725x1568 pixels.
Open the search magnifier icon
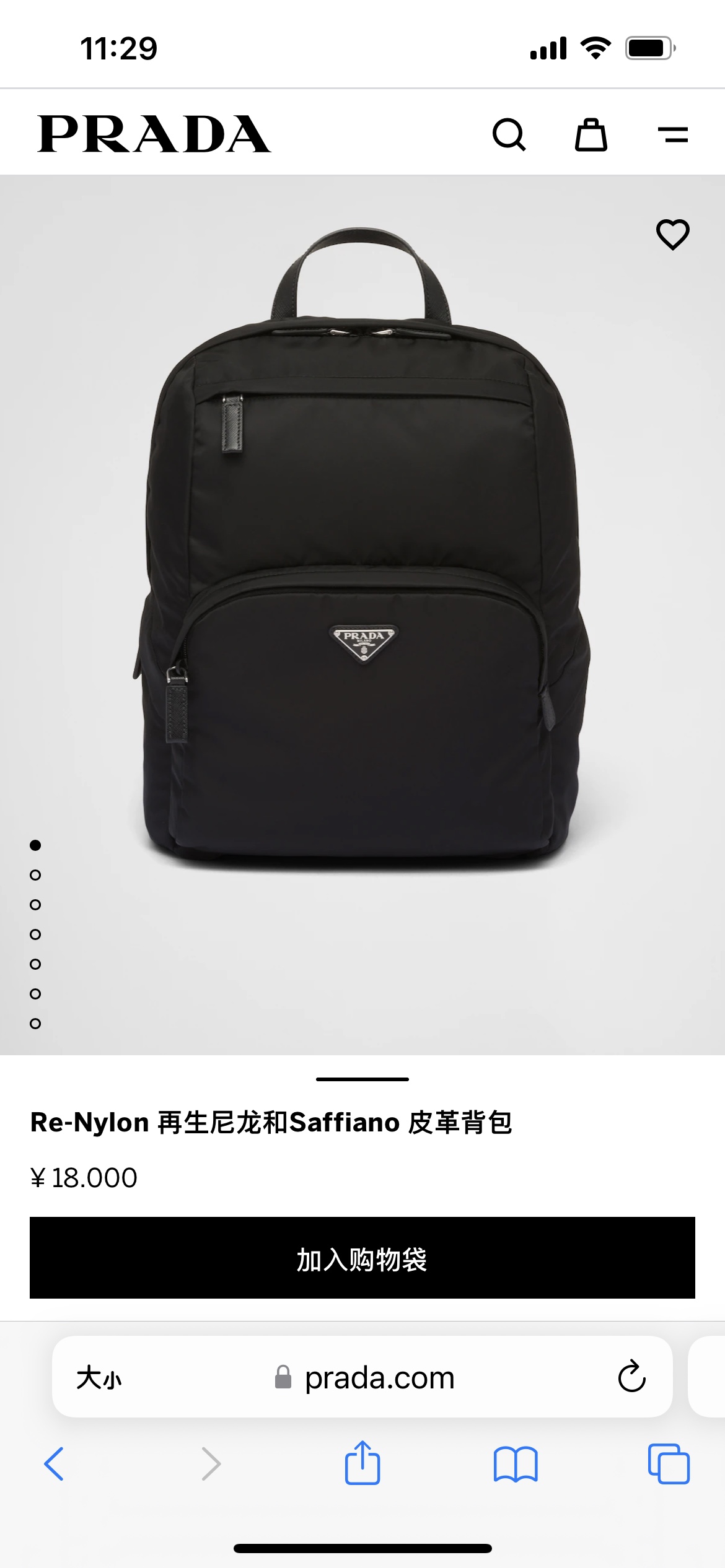pos(509,134)
